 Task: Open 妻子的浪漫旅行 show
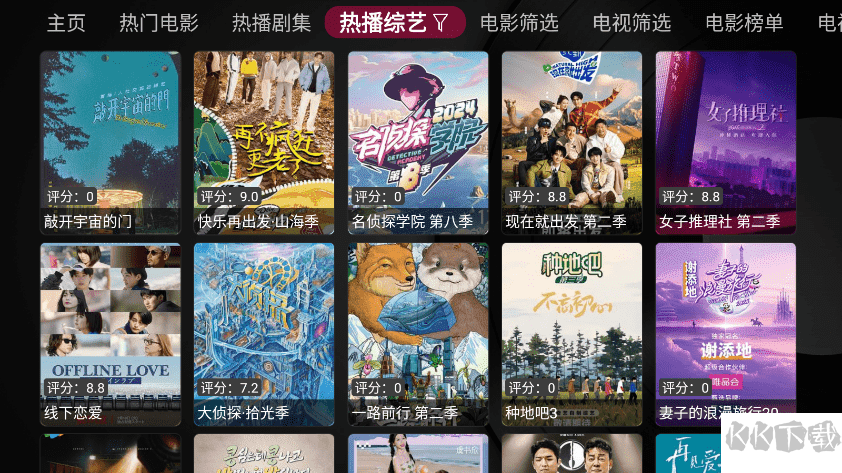point(726,334)
